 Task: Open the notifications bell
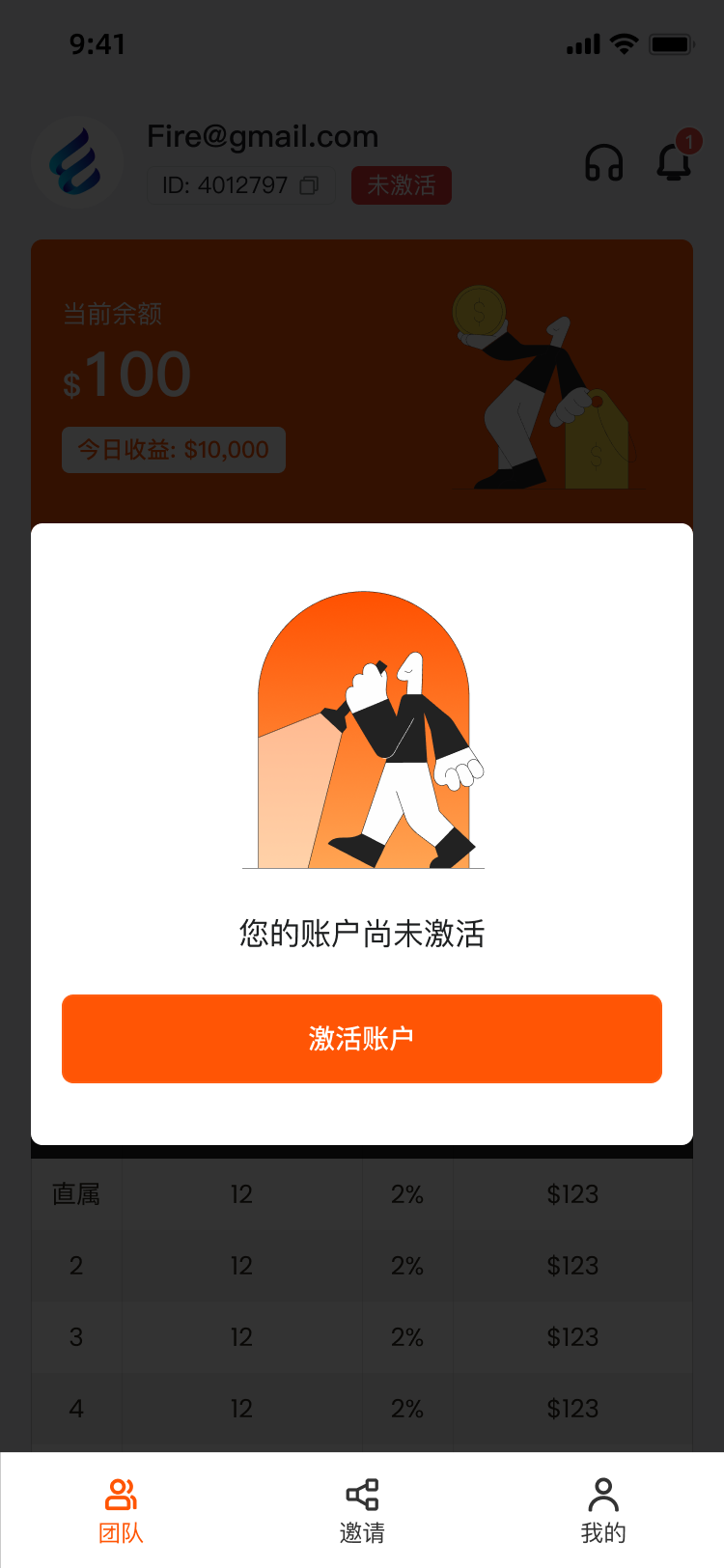[674, 162]
